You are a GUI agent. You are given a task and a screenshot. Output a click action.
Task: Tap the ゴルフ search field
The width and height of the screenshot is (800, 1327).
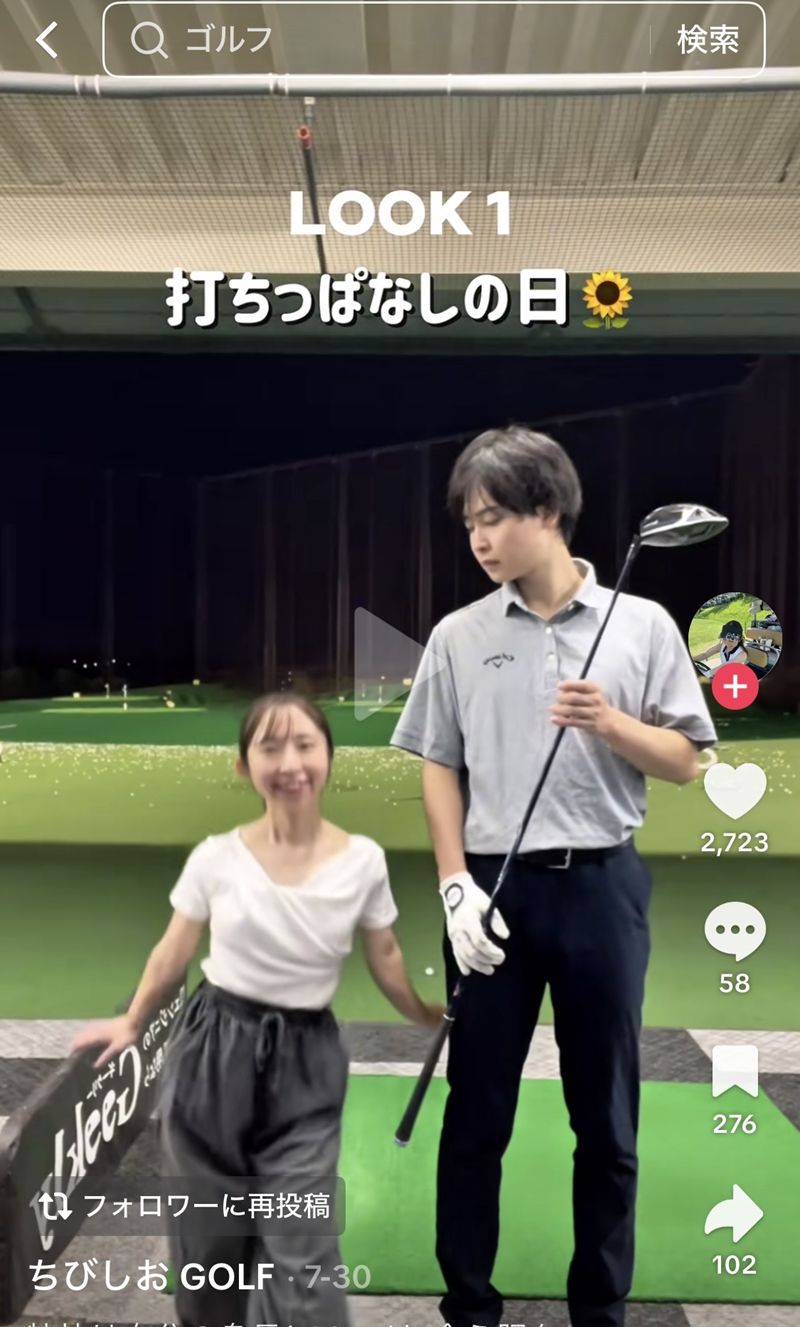[x=390, y=40]
